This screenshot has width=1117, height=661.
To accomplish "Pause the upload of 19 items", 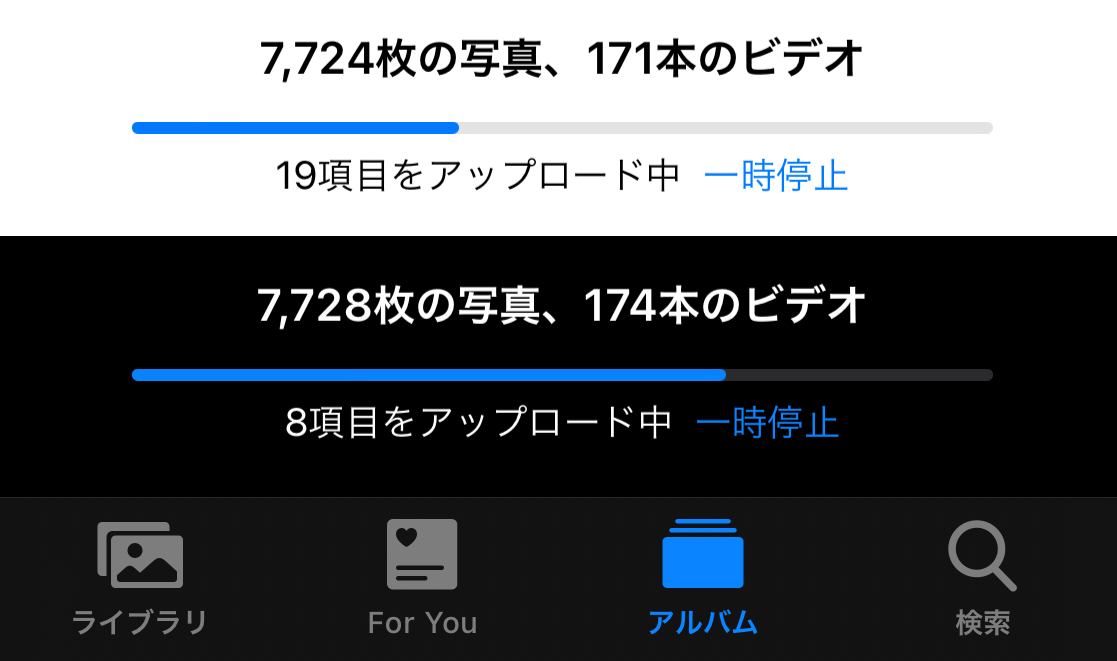I will click(x=776, y=177).
